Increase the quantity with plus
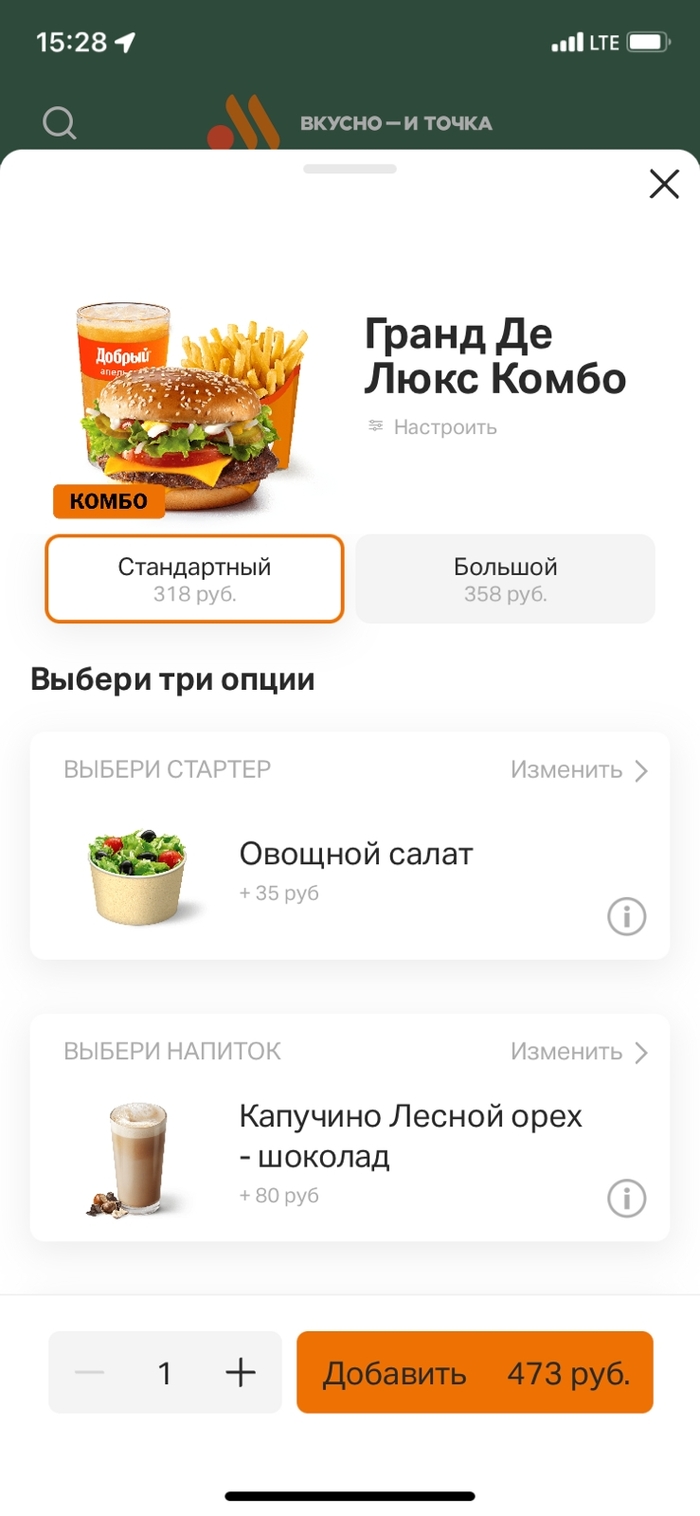This screenshot has width=700, height=1516. 241,1373
